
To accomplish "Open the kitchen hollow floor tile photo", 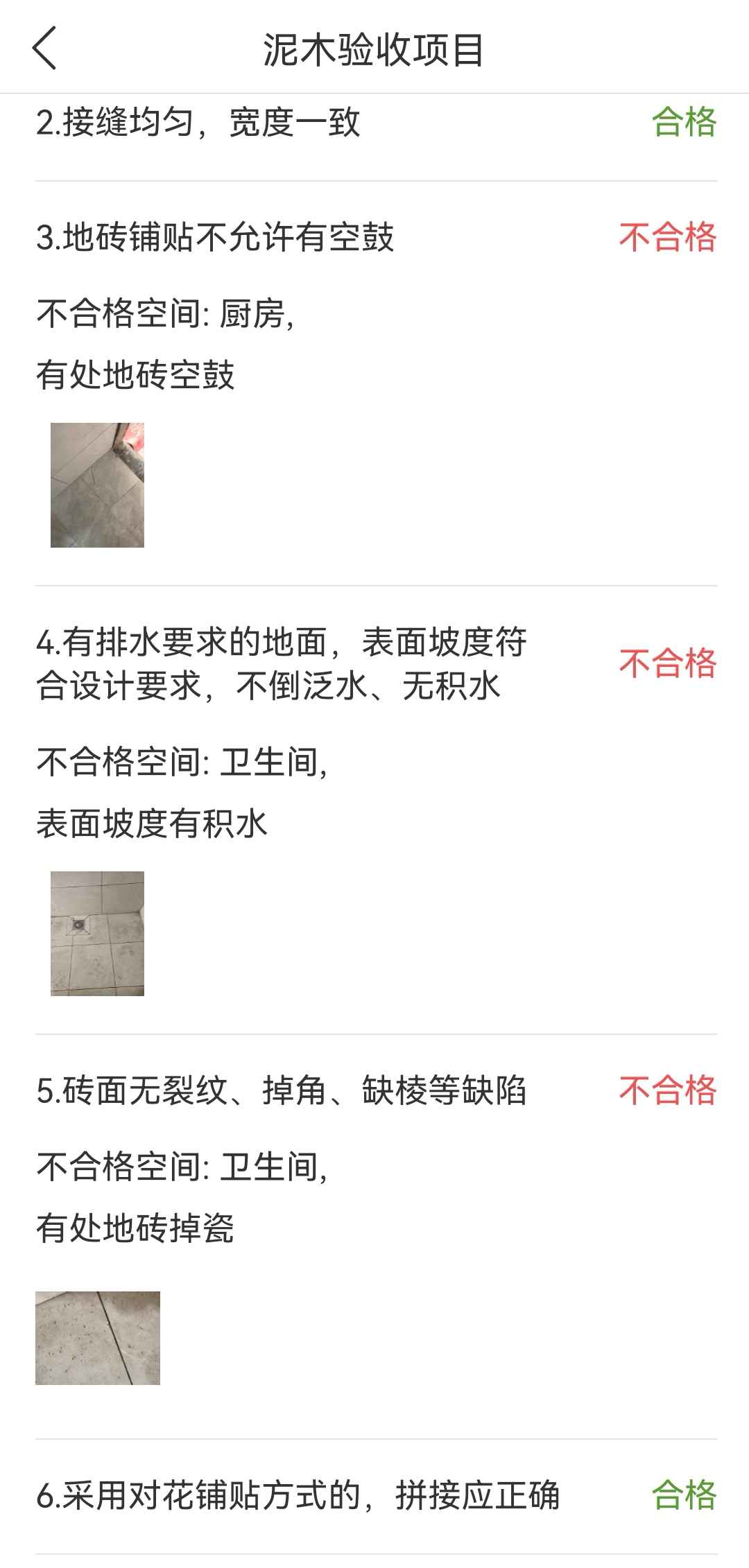I will point(97,485).
